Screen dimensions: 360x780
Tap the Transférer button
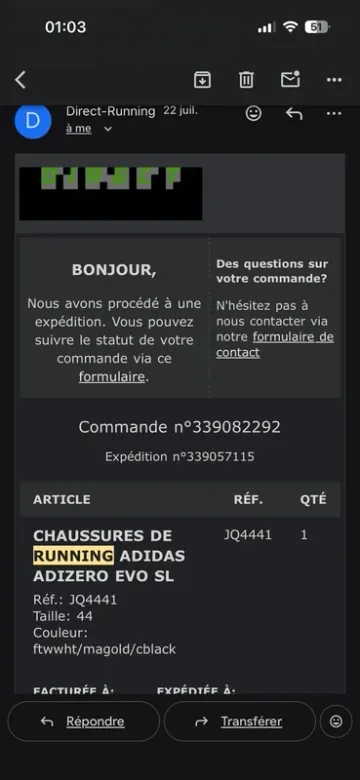point(239,721)
